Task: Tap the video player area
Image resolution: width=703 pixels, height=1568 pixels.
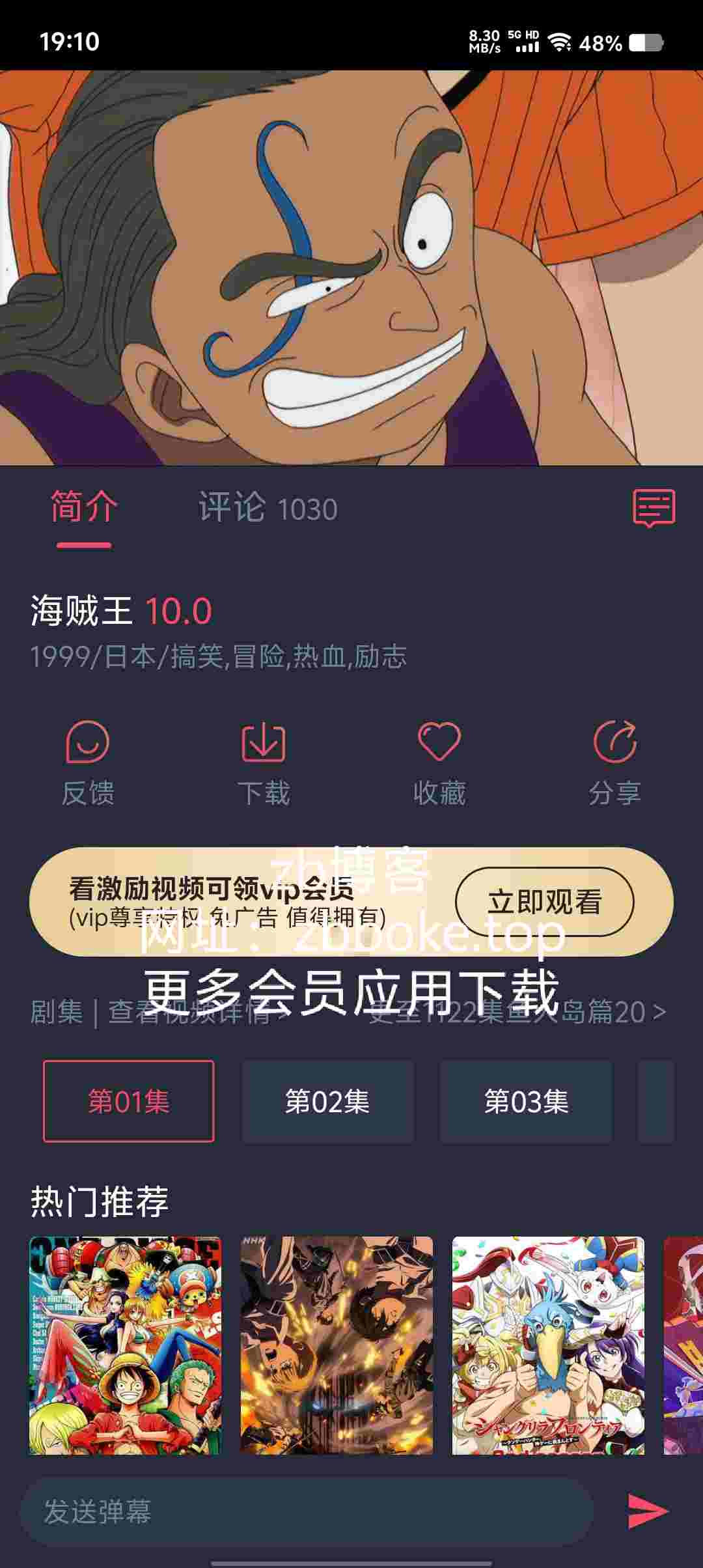Action: click(x=351, y=268)
